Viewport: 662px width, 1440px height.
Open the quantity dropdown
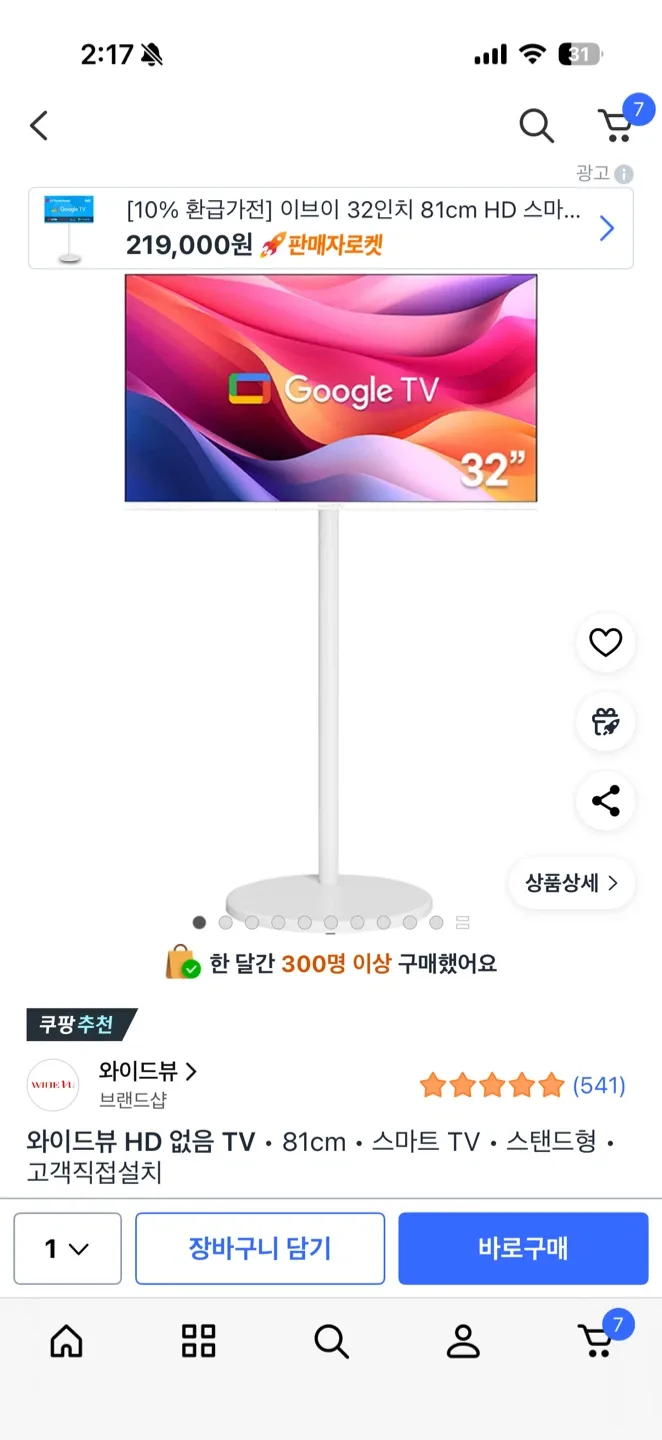[67, 1248]
